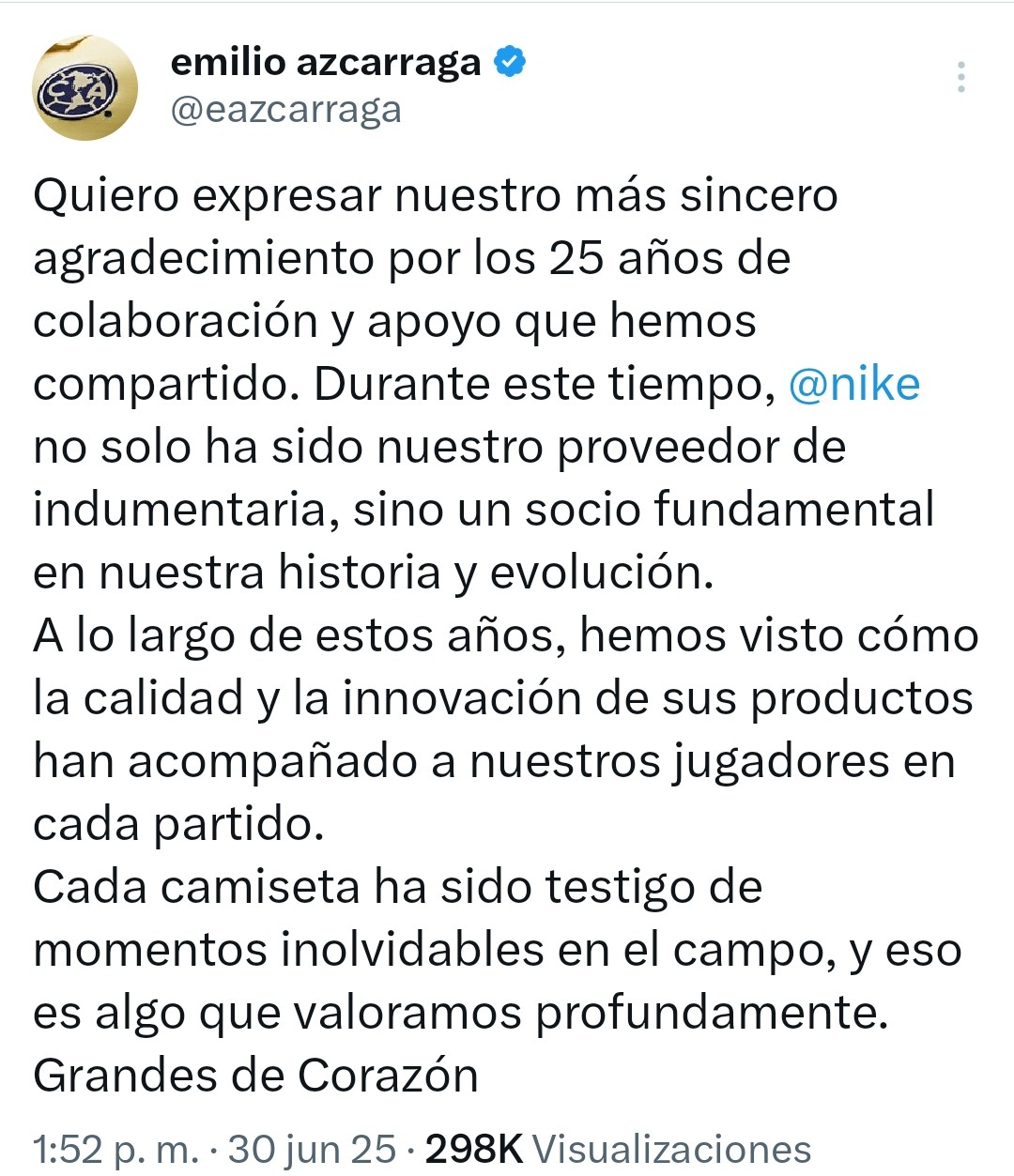
Task: Open the @eazcarraga profile handle
Action: [285, 110]
